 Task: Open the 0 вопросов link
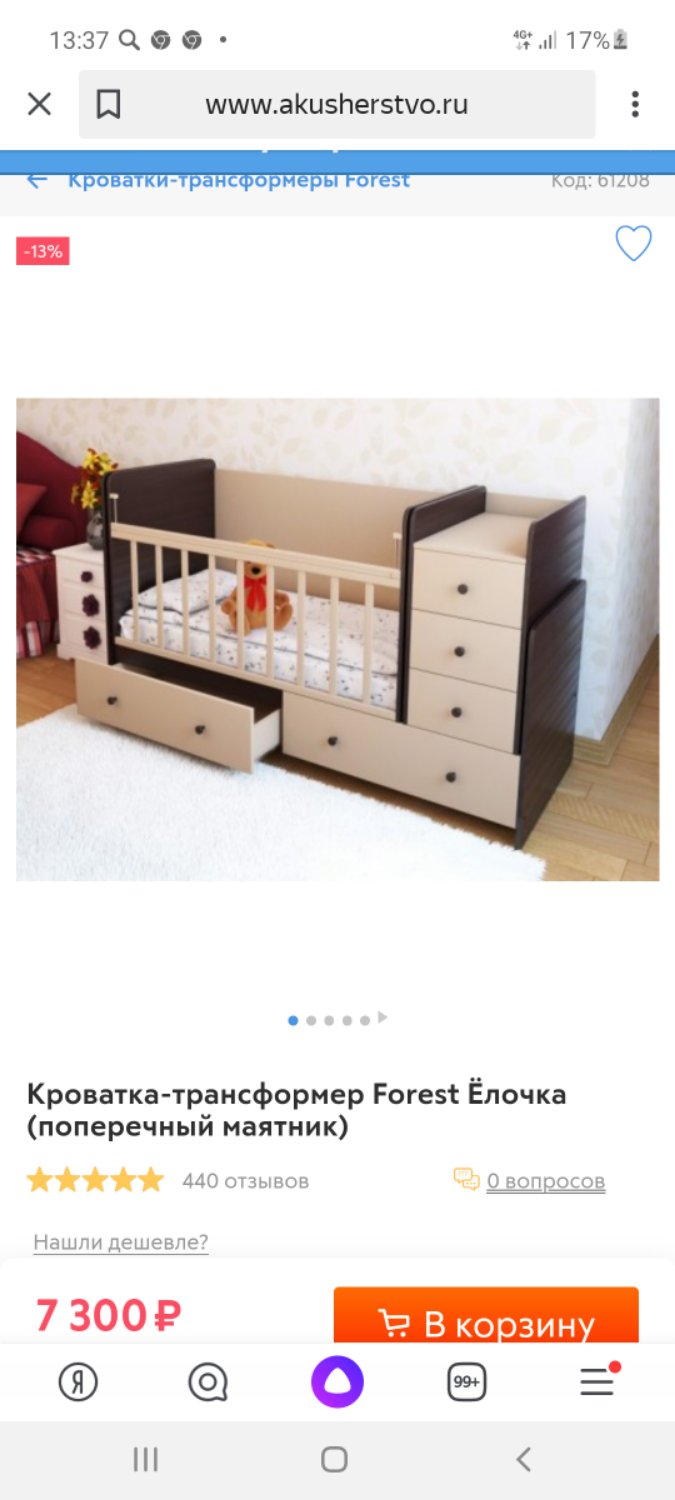point(545,1181)
